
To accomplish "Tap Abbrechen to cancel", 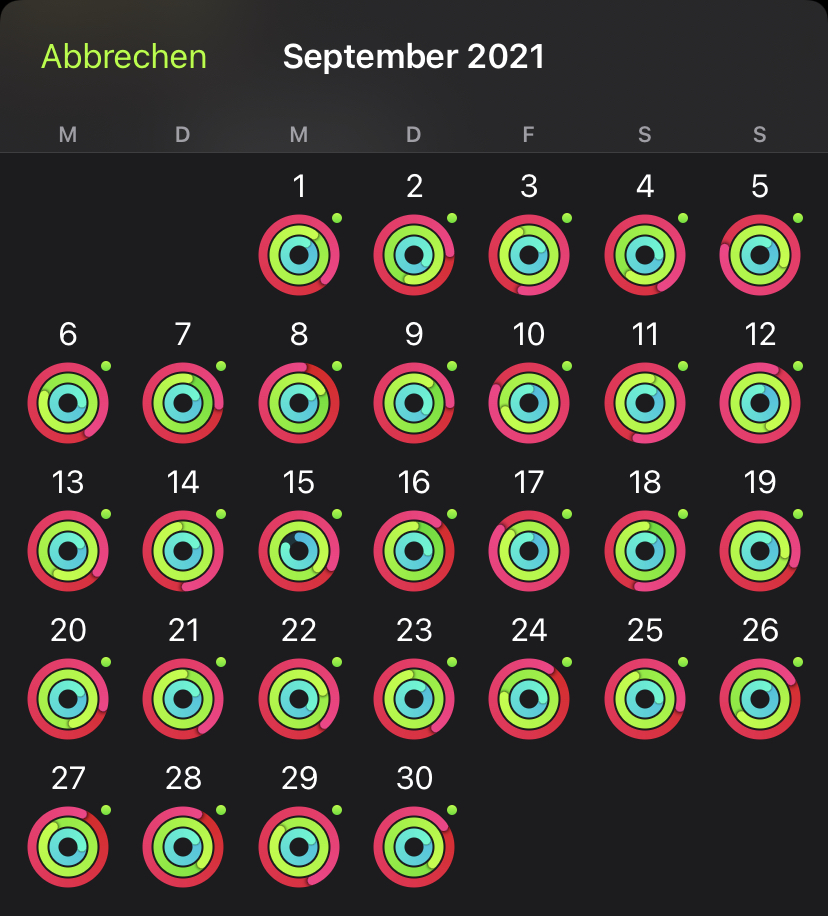I will [x=123, y=57].
